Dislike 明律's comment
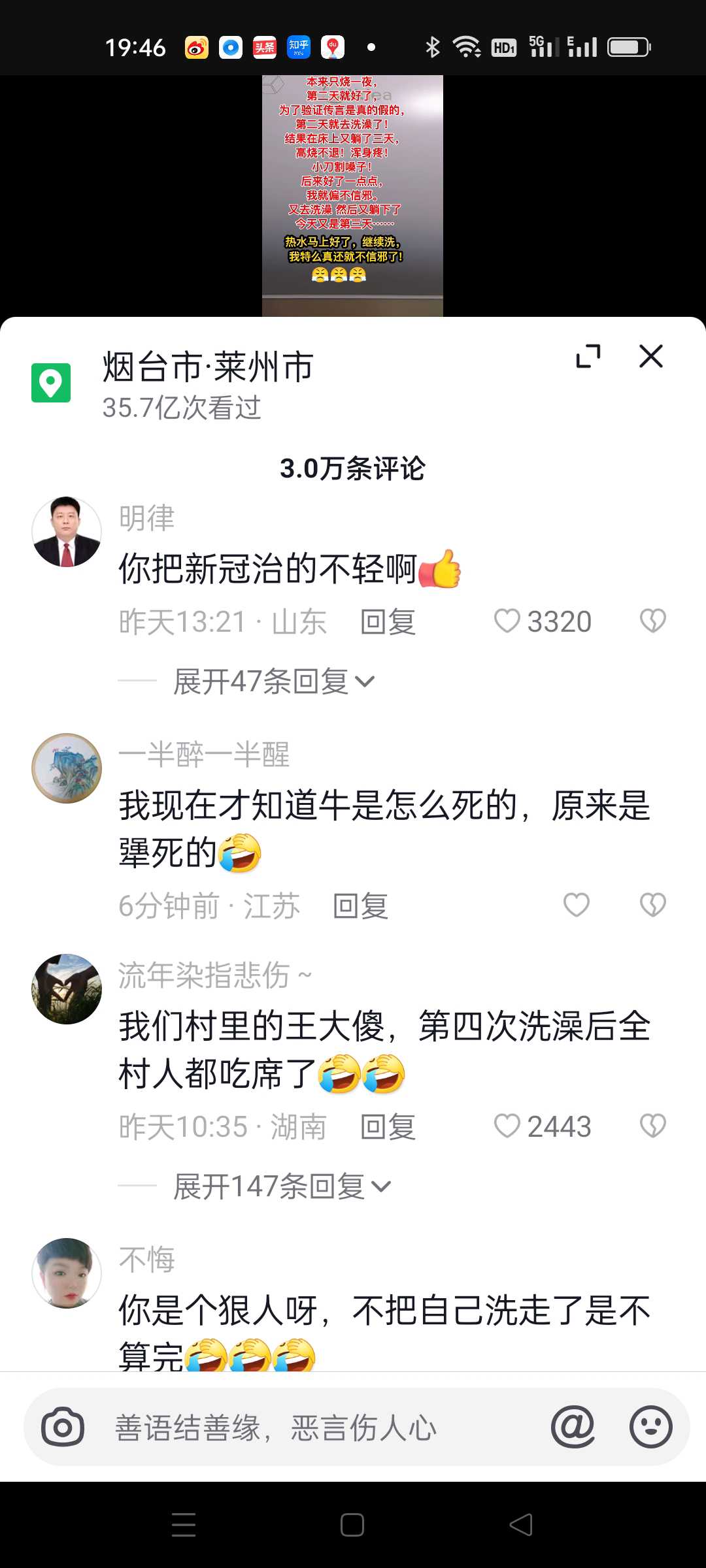Screen dimensions: 706x1568 (652, 621)
